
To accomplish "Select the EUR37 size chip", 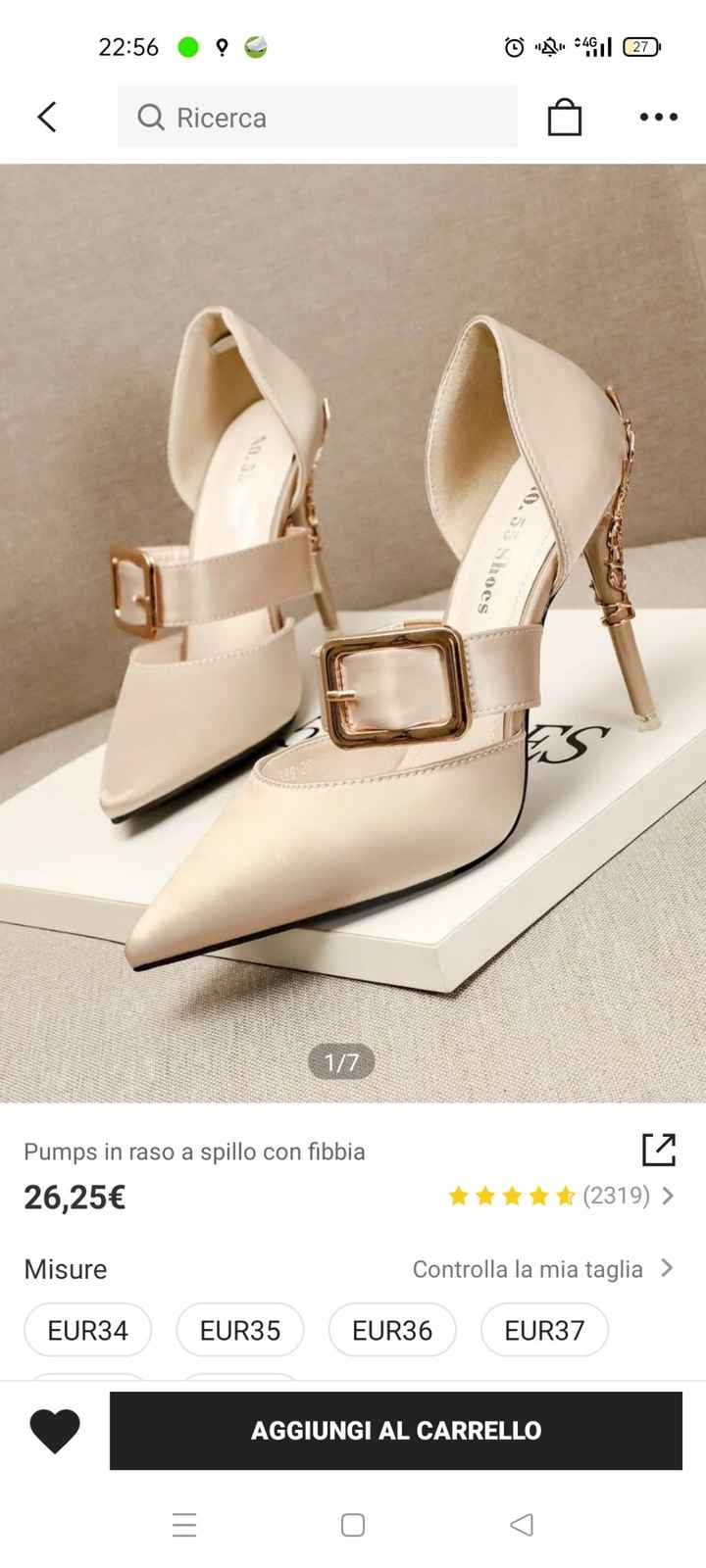I will click(x=544, y=1330).
